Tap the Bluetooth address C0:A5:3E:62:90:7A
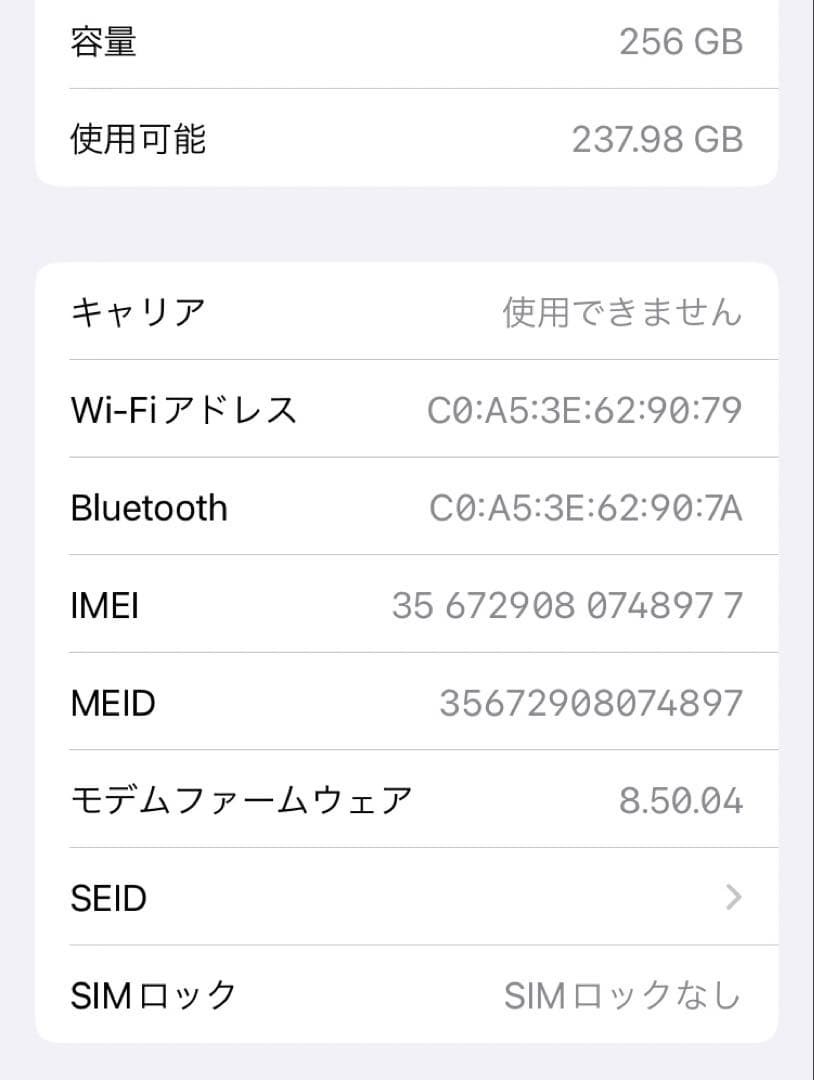 click(x=585, y=508)
